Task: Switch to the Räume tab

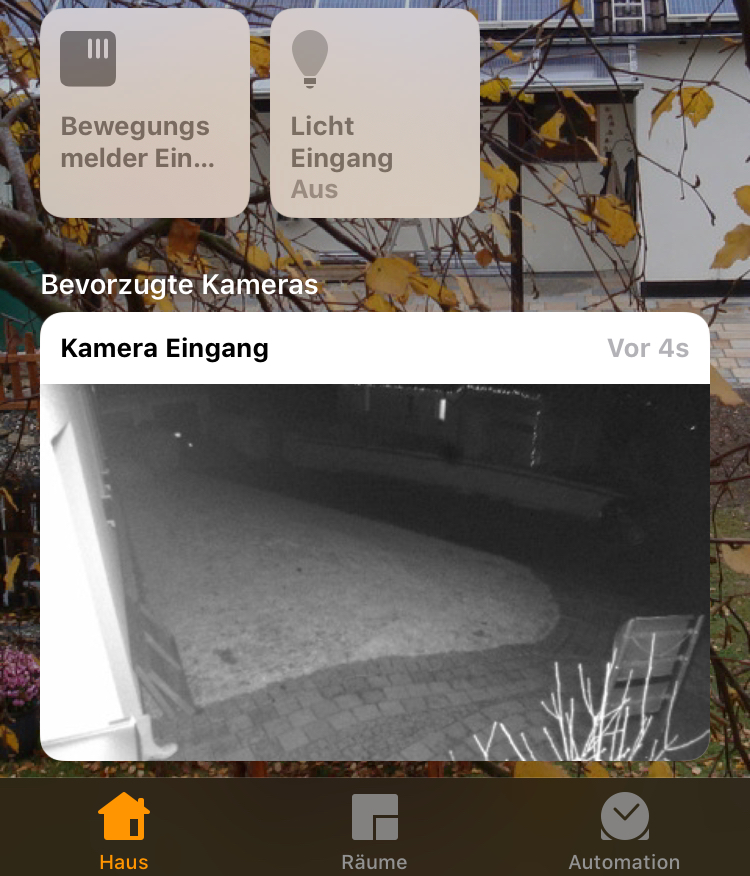Action: tap(374, 830)
